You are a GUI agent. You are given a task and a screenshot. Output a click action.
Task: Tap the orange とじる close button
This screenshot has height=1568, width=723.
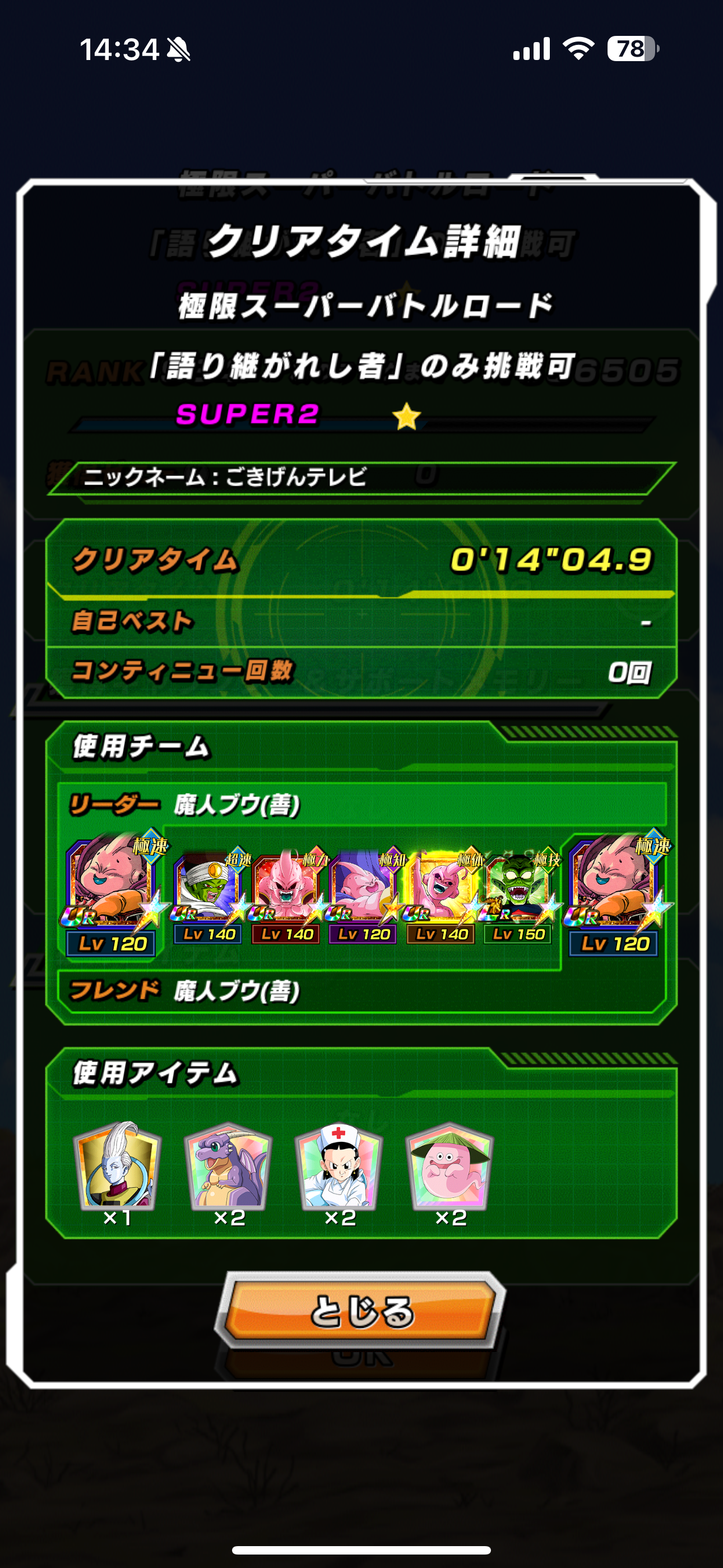[361, 1310]
